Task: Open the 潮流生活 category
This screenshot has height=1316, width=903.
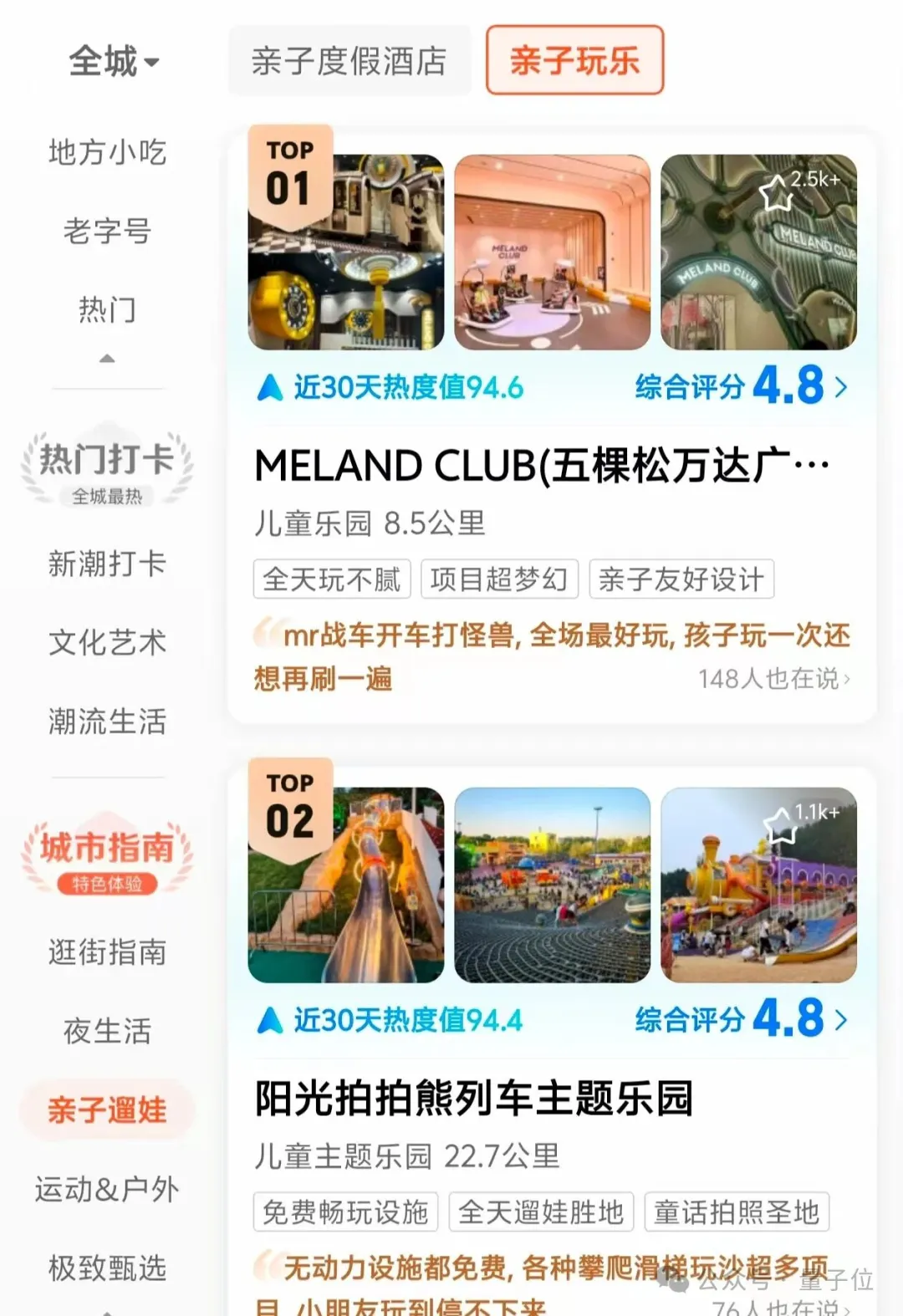Action: 107,721
